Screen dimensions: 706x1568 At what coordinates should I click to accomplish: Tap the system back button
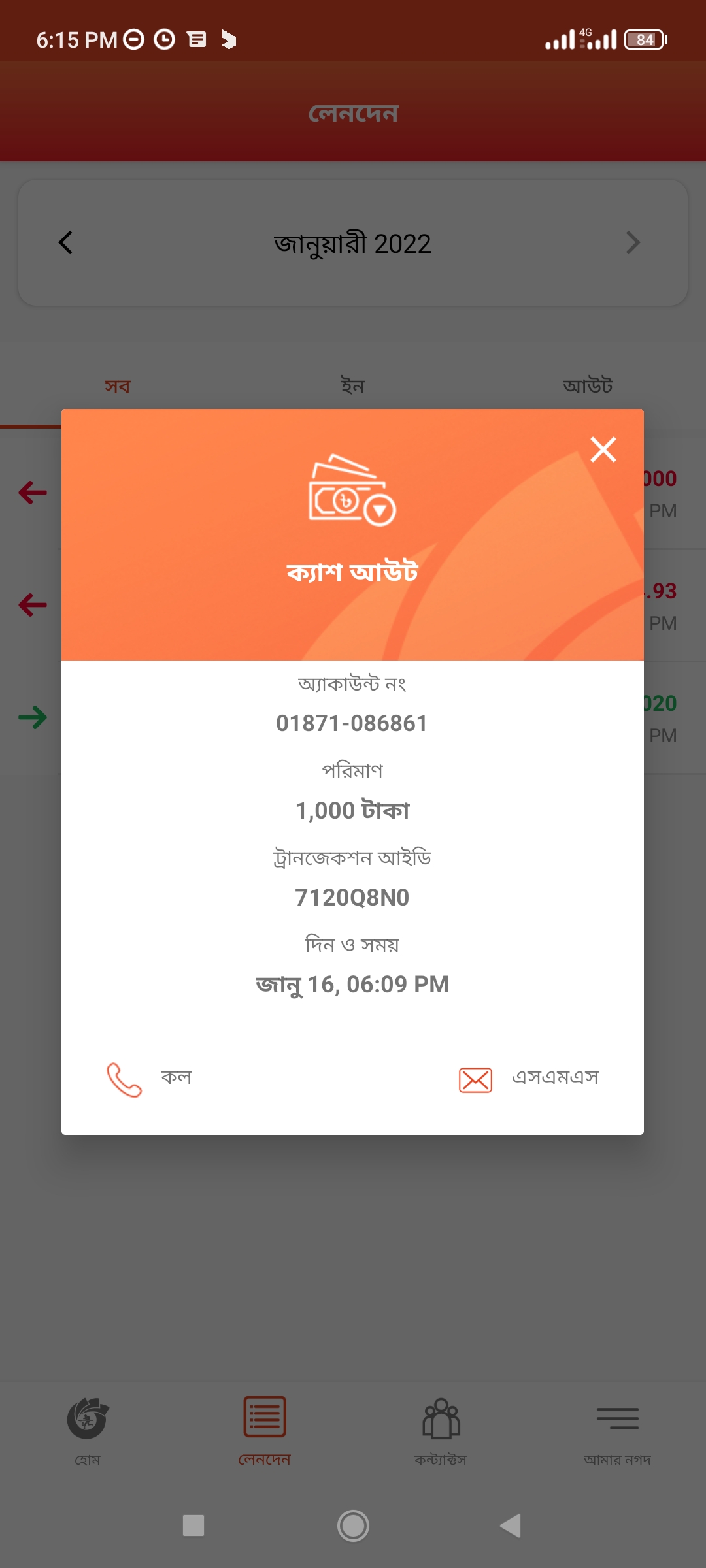click(511, 1526)
